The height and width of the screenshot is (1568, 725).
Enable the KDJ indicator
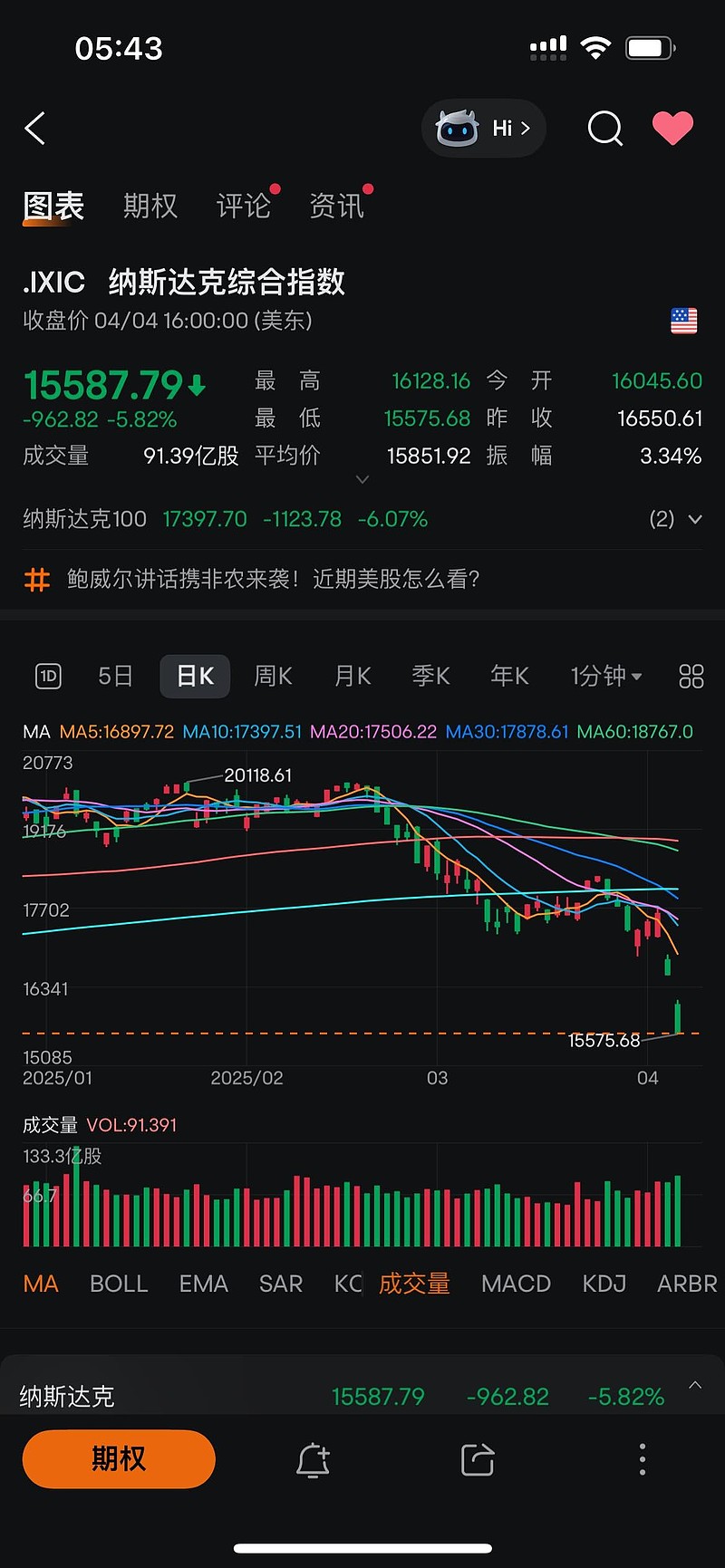pos(603,1284)
